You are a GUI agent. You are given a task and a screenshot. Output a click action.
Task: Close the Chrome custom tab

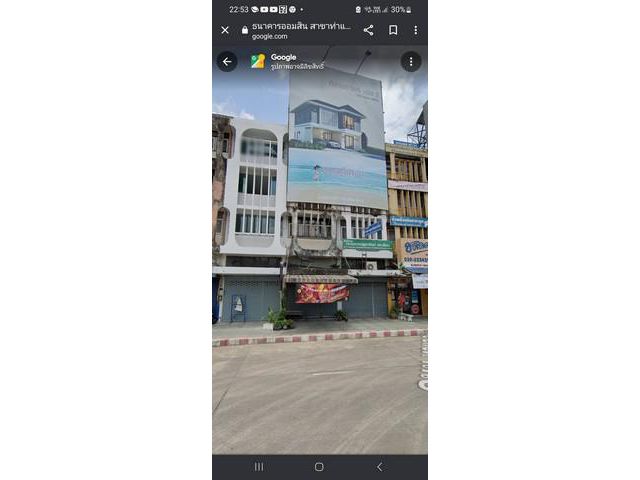click(225, 30)
